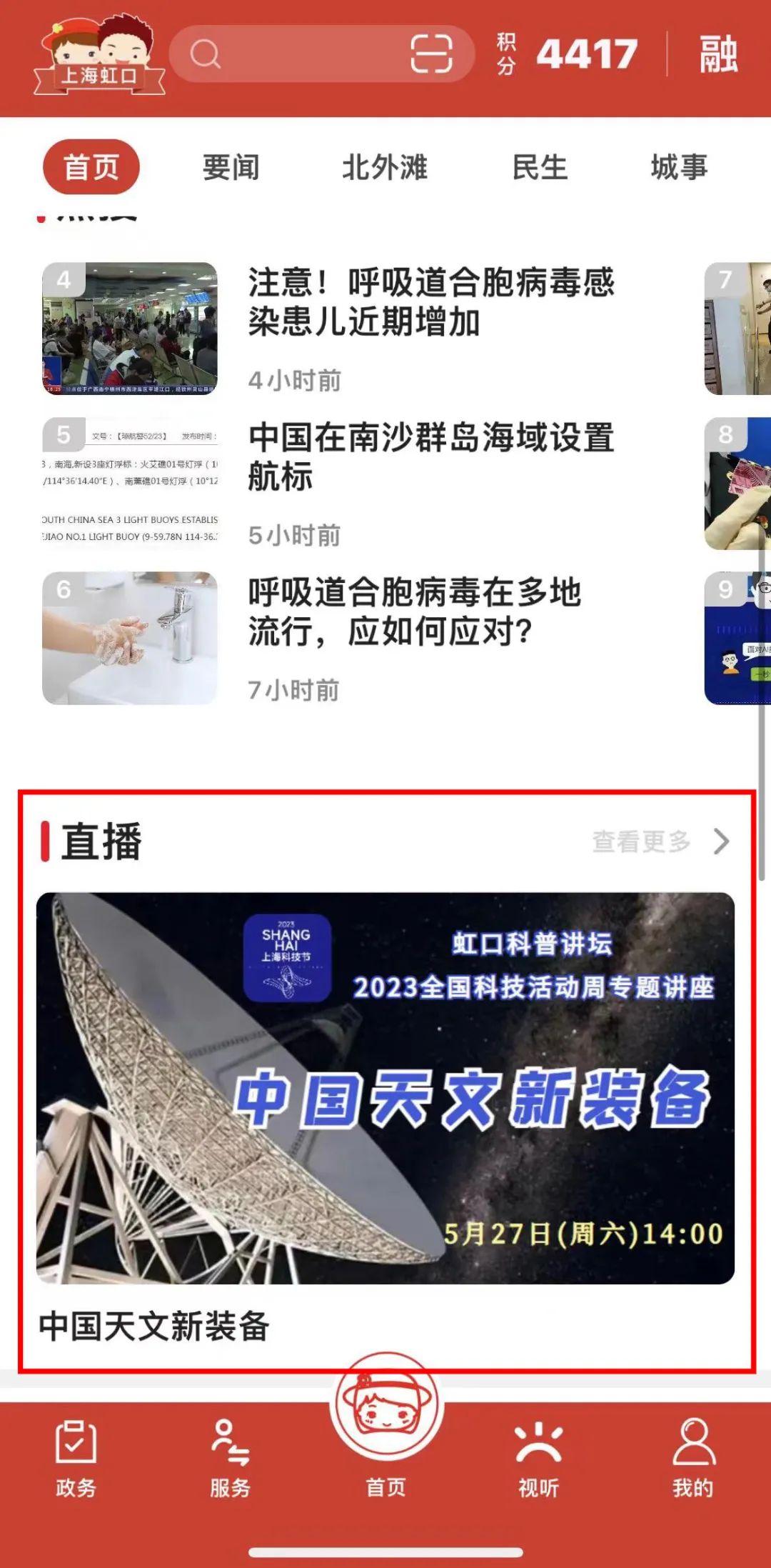Select the 民生 tab
771x1568 pixels.
[x=540, y=167]
